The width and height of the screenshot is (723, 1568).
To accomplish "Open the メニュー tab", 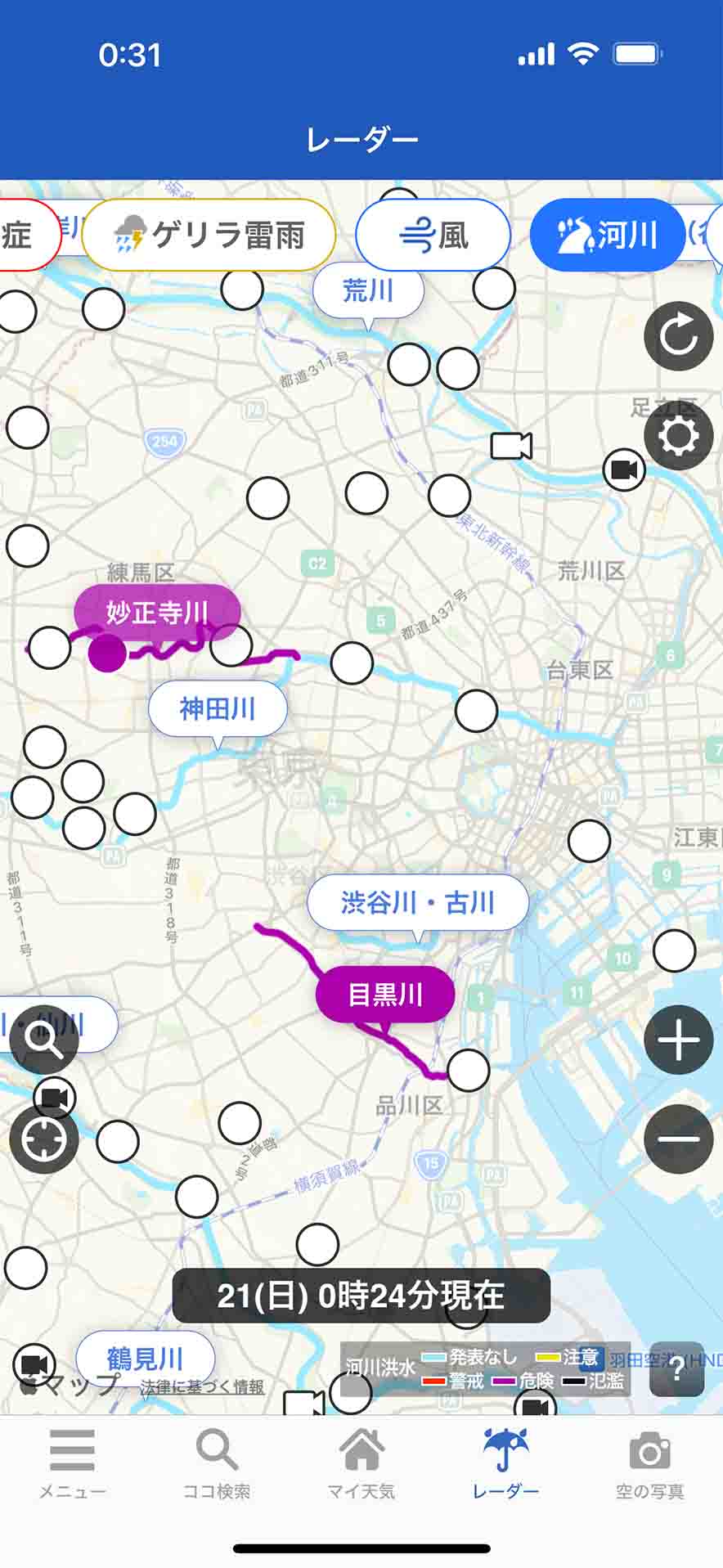I will point(72,1464).
